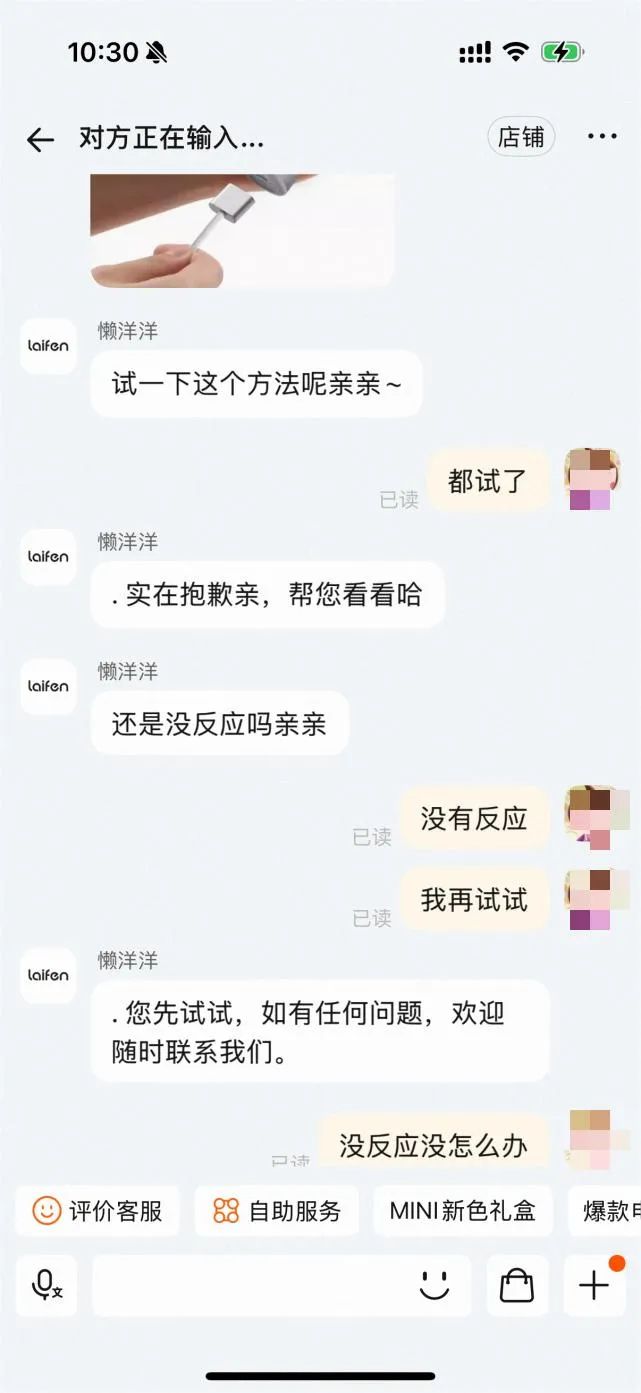
Task: Go back using the top-left arrow
Action: pyautogui.click(x=40, y=140)
